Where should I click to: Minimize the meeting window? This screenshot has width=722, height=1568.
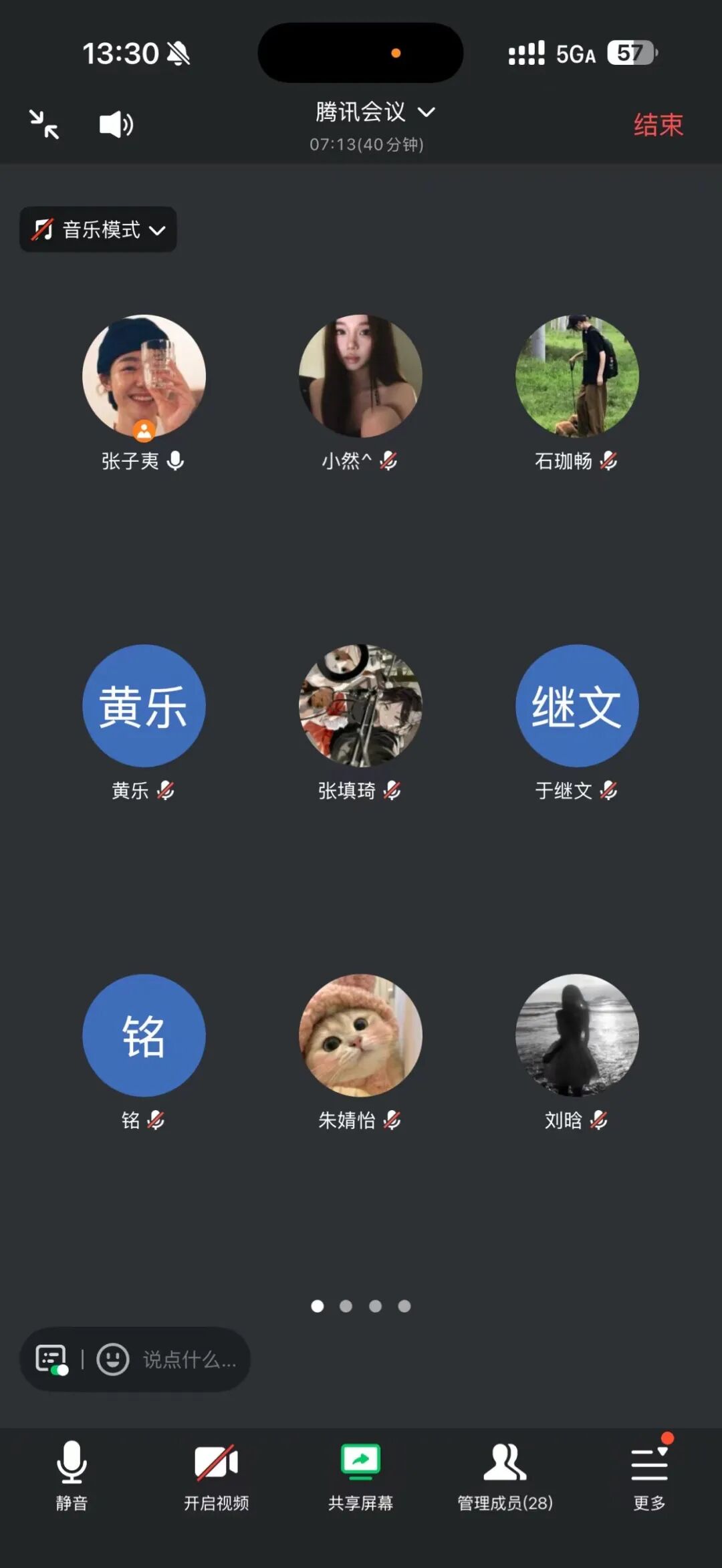[x=44, y=124]
